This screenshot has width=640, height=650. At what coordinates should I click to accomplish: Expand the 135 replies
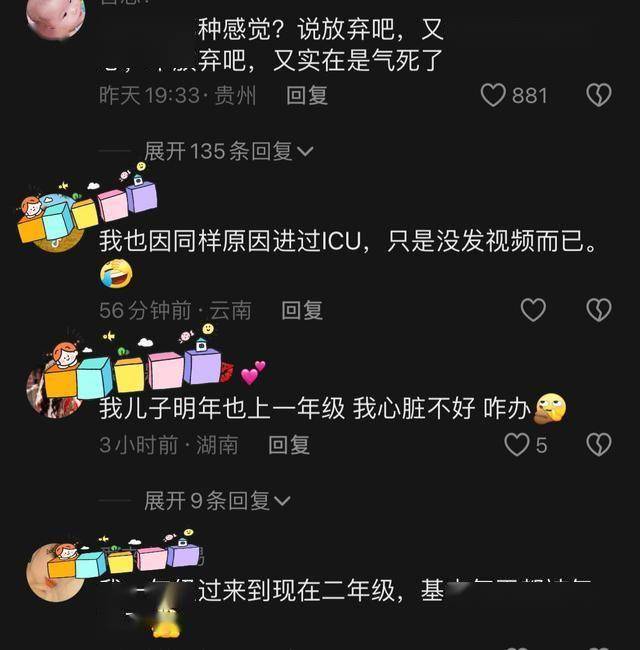(229, 151)
